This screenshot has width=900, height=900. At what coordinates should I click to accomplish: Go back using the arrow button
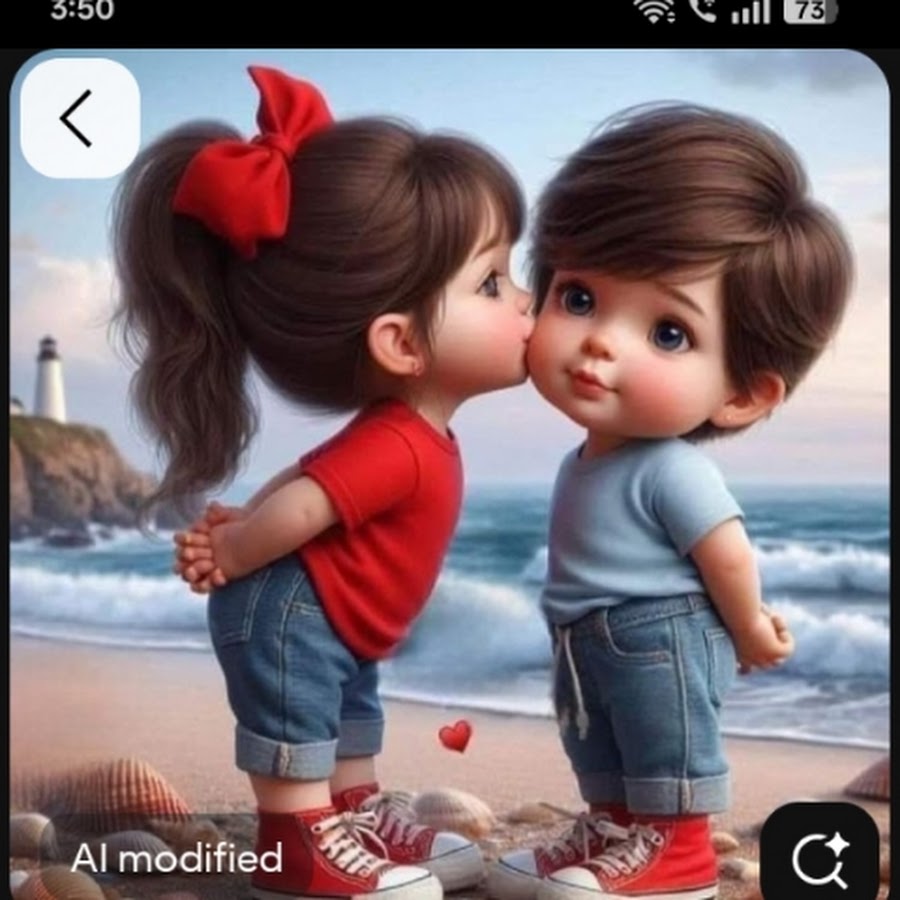pos(79,118)
